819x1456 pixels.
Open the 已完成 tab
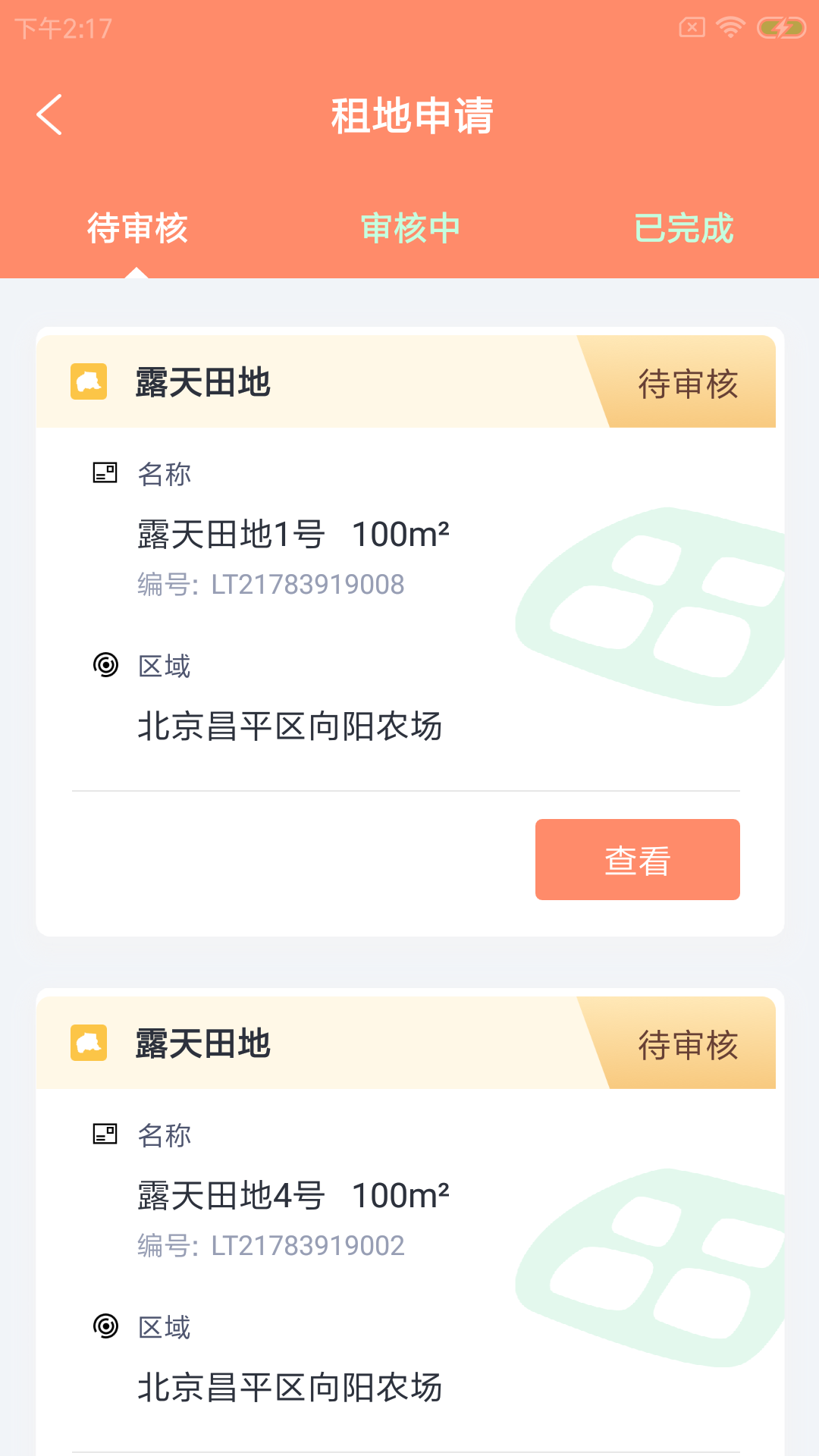[684, 228]
